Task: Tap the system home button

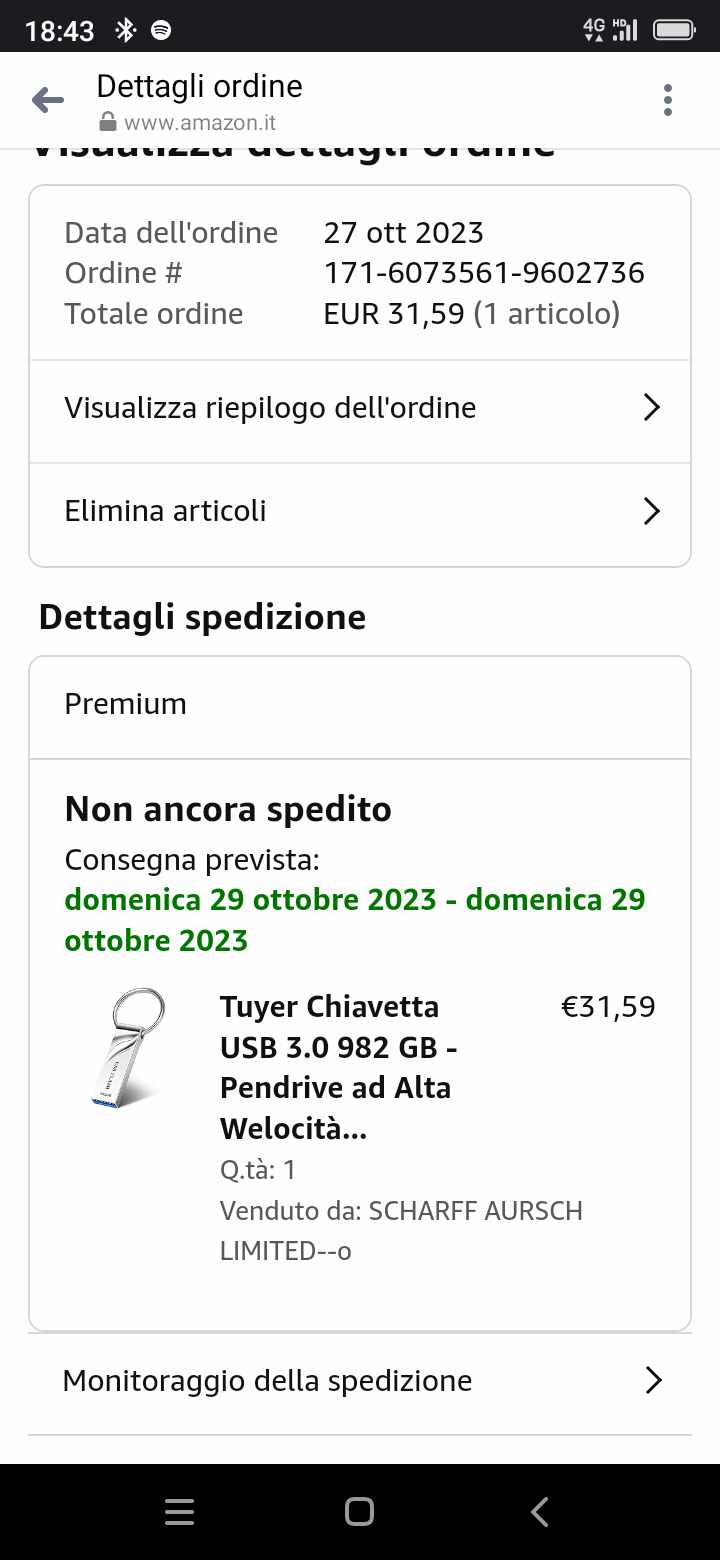Action: [x=359, y=1512]
